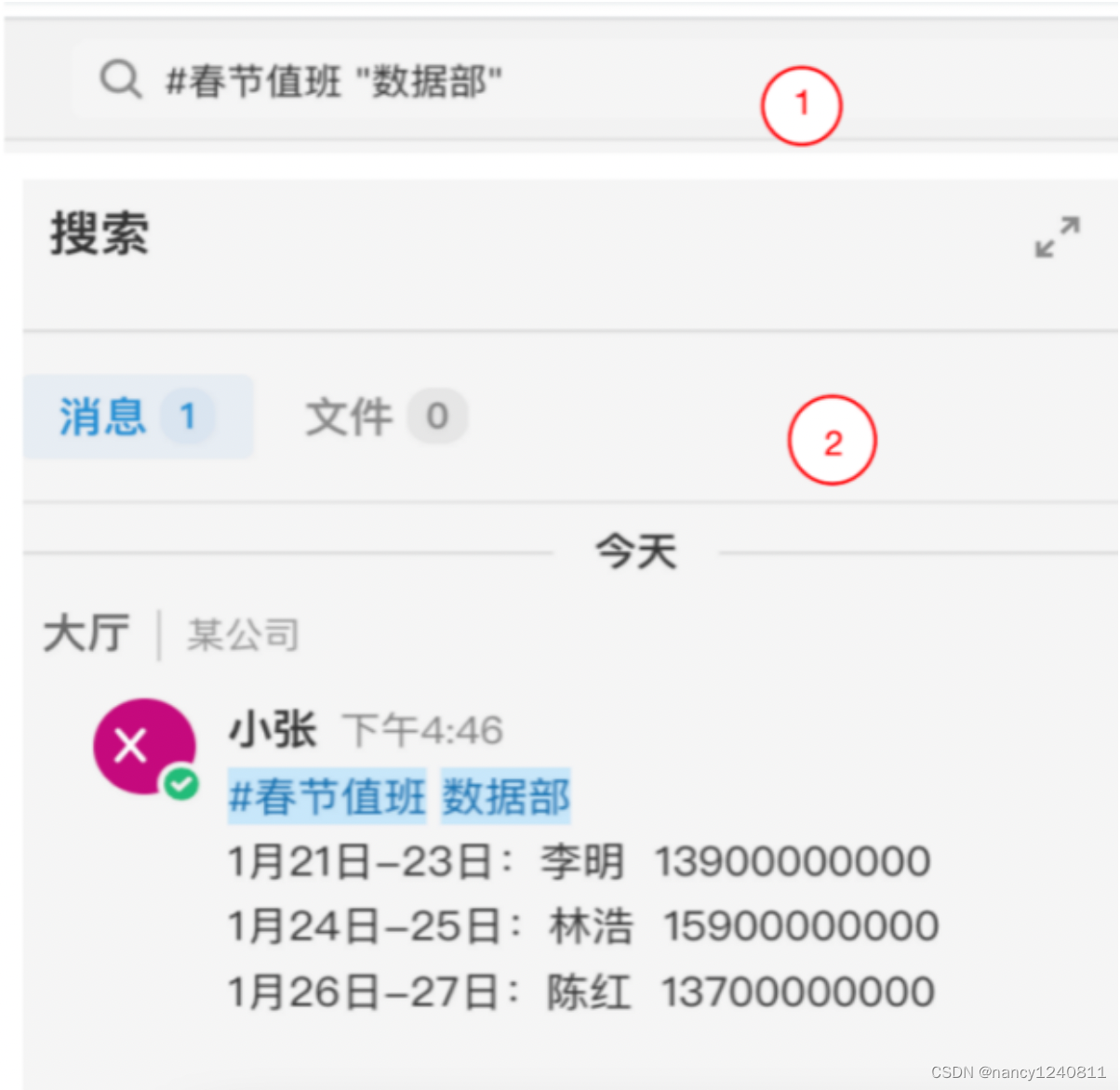Open 小张's profile avatar
This screenshot has width=1120, height=1090.
143,747
